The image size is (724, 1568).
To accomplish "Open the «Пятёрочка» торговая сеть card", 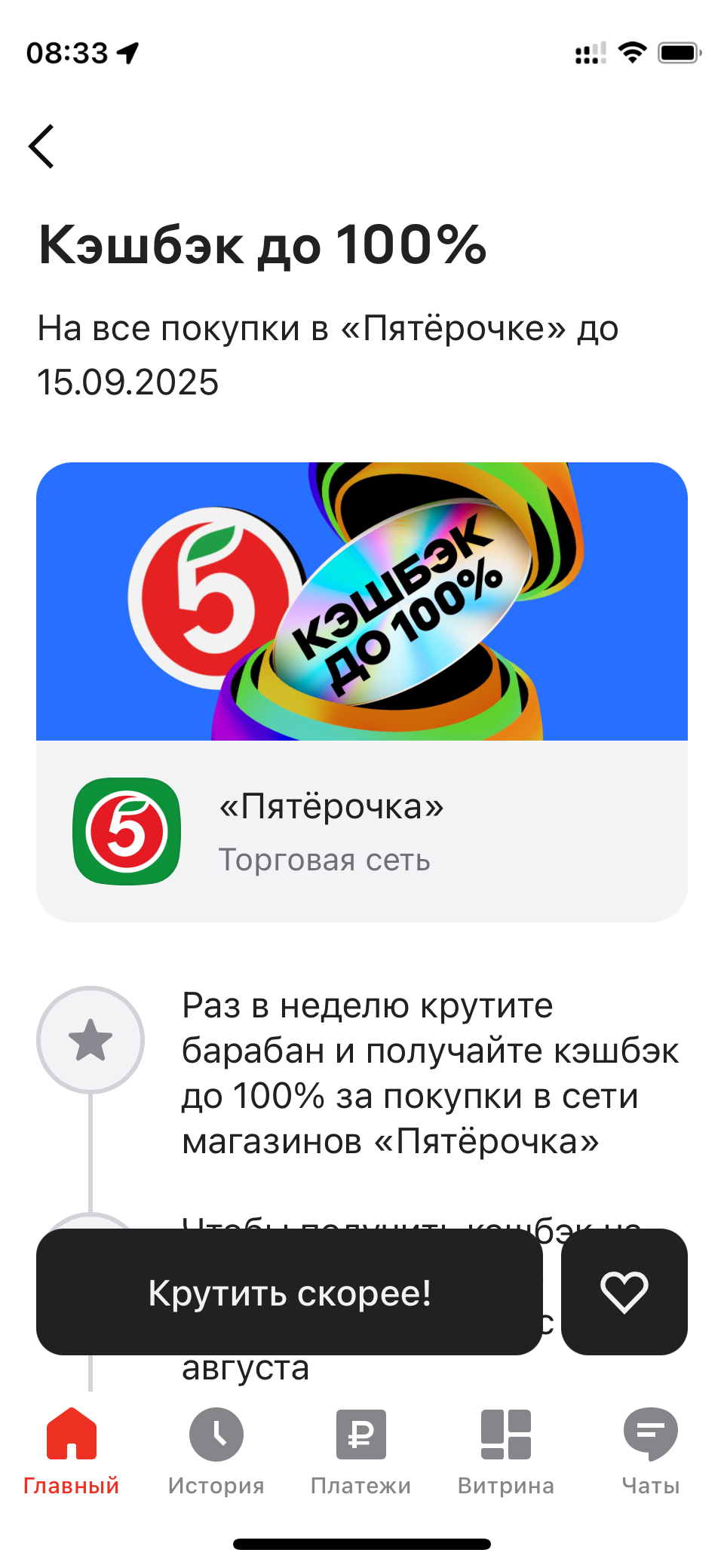I will (362, 831).
